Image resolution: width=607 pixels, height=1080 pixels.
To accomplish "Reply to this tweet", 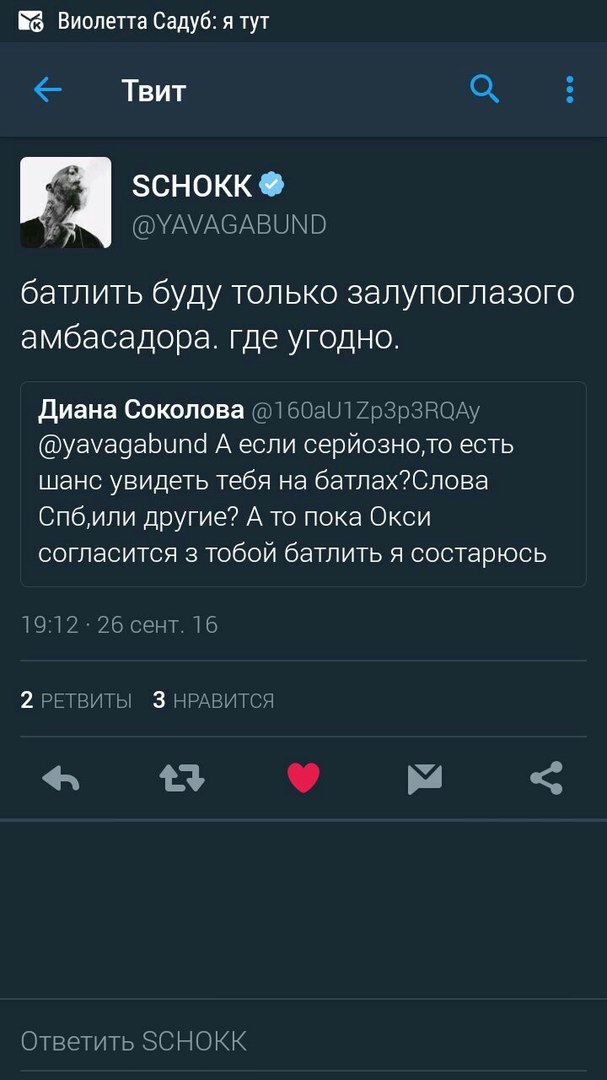I will click(60, 778).
